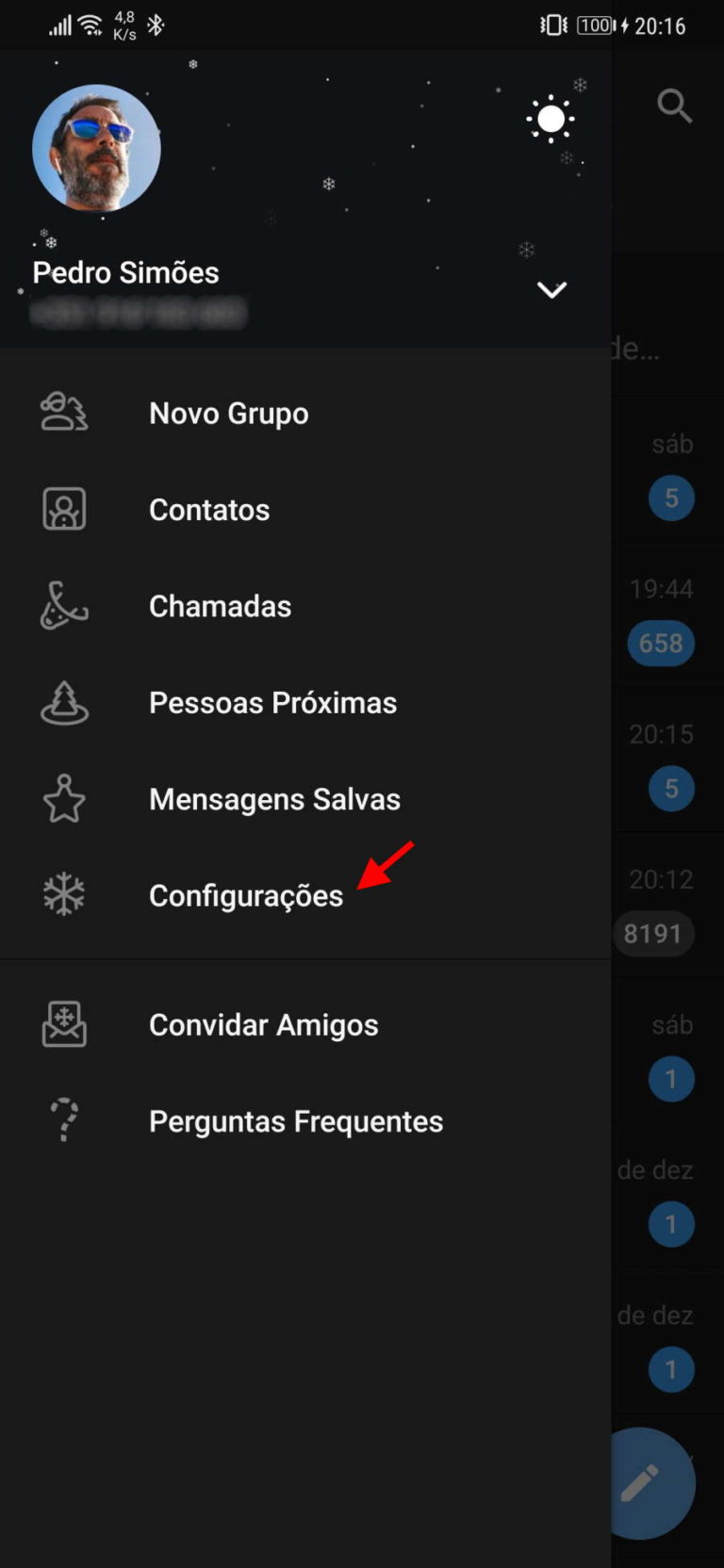Switch to day mode with sun icon
This screenshot has width=724, height=1568.
(551, 120)
